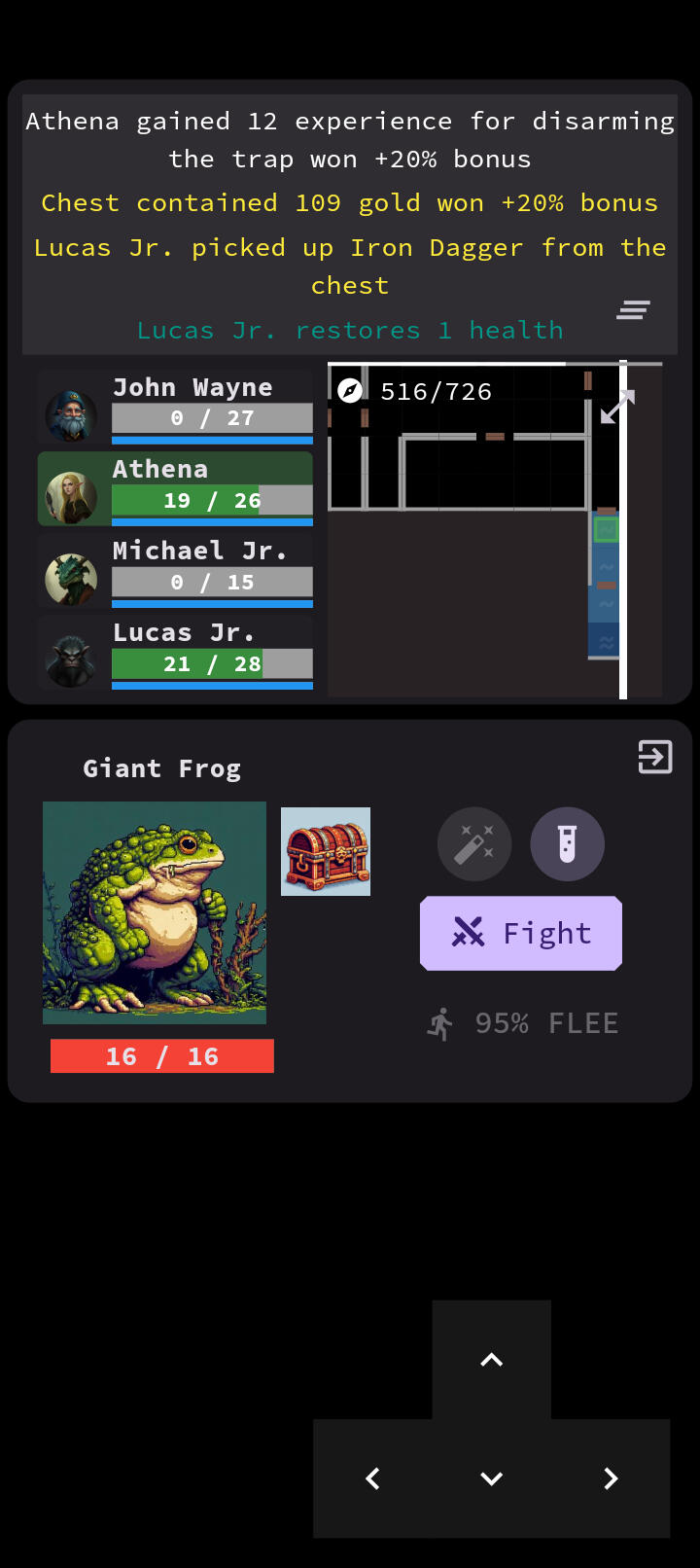Use the potion flask icon
The image size is (700, 1568).
(568, 844)
